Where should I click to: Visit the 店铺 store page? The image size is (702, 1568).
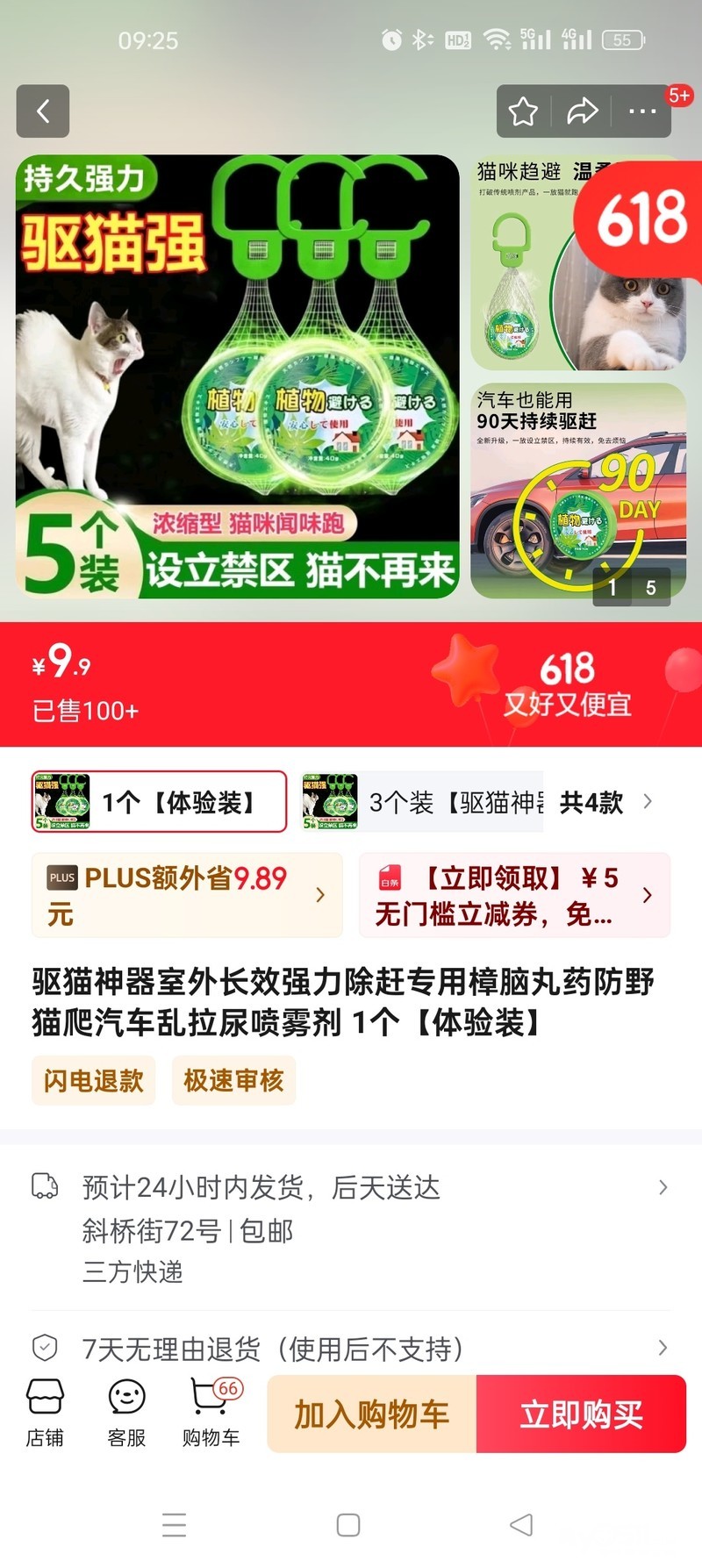tap(45, 1413)
